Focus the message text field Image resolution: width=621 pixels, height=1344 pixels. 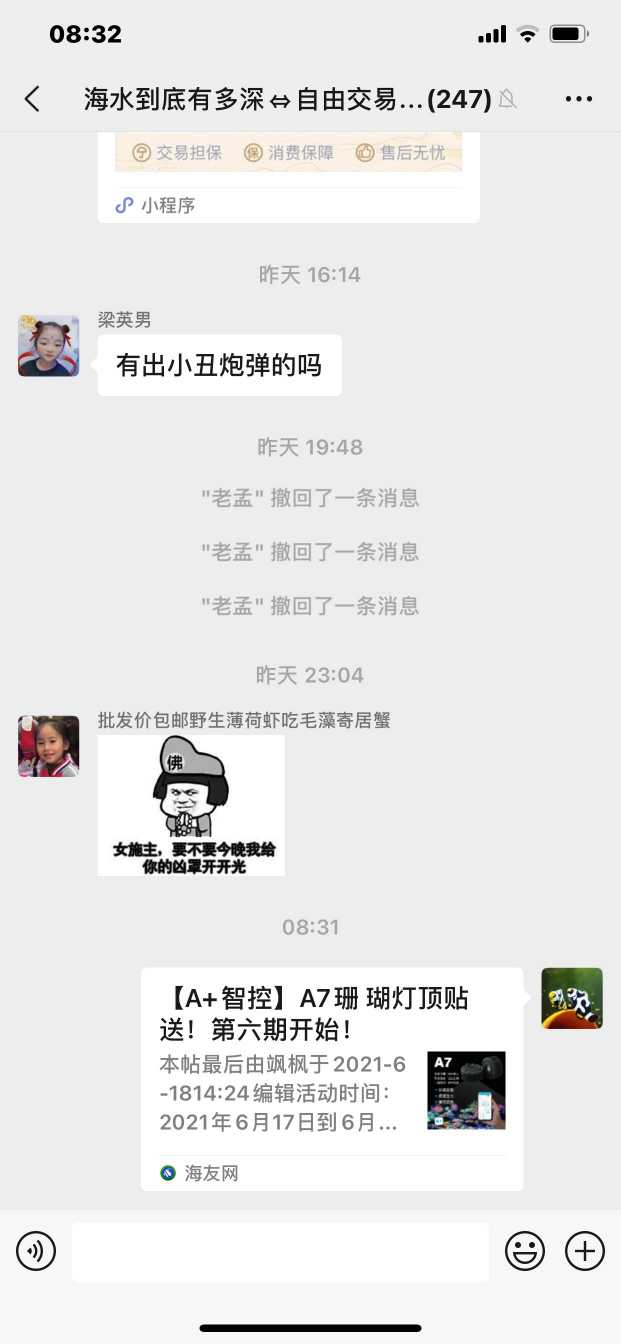click(x=280, y=1251)
